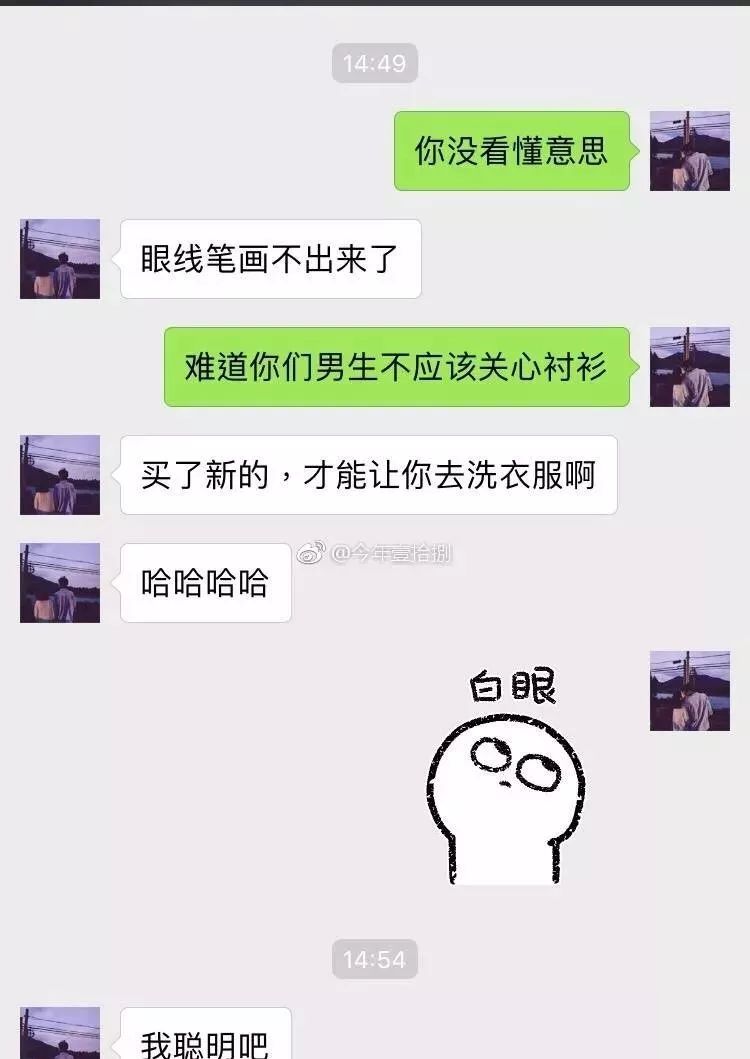Open sender avatar beside 你没看懂意思
This screenshot has height=1059, width=750.
point(689,151)
